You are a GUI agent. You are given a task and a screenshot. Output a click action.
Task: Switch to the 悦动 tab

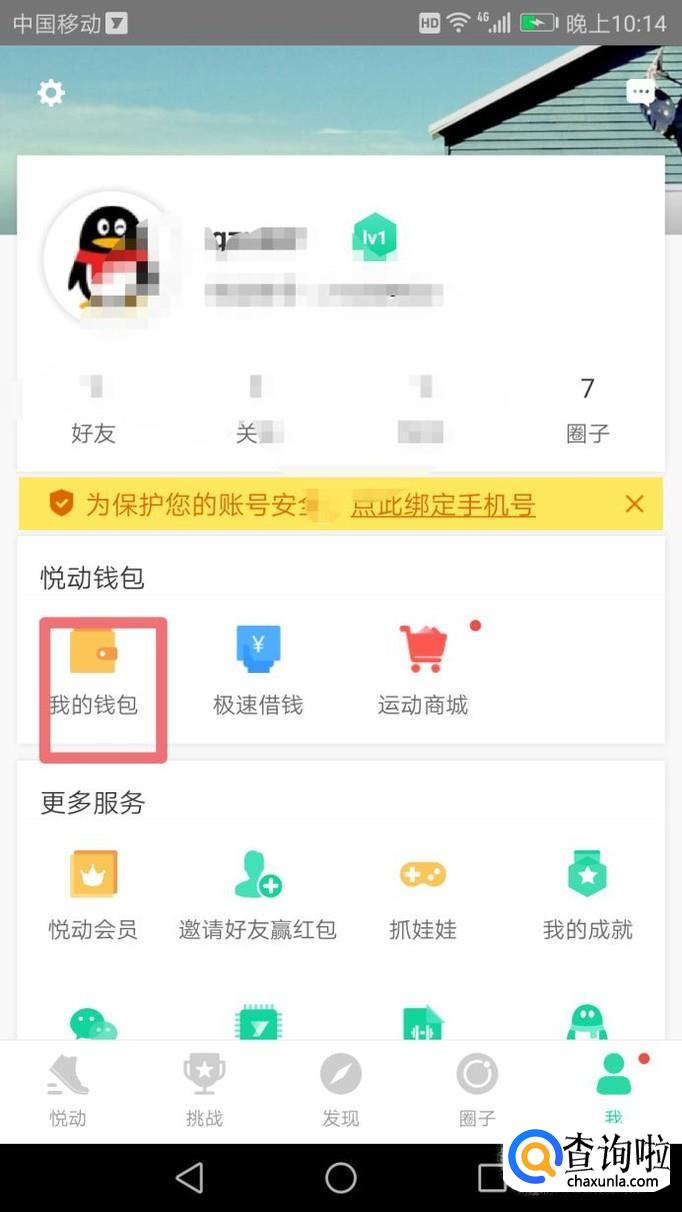coord(68,1090)
